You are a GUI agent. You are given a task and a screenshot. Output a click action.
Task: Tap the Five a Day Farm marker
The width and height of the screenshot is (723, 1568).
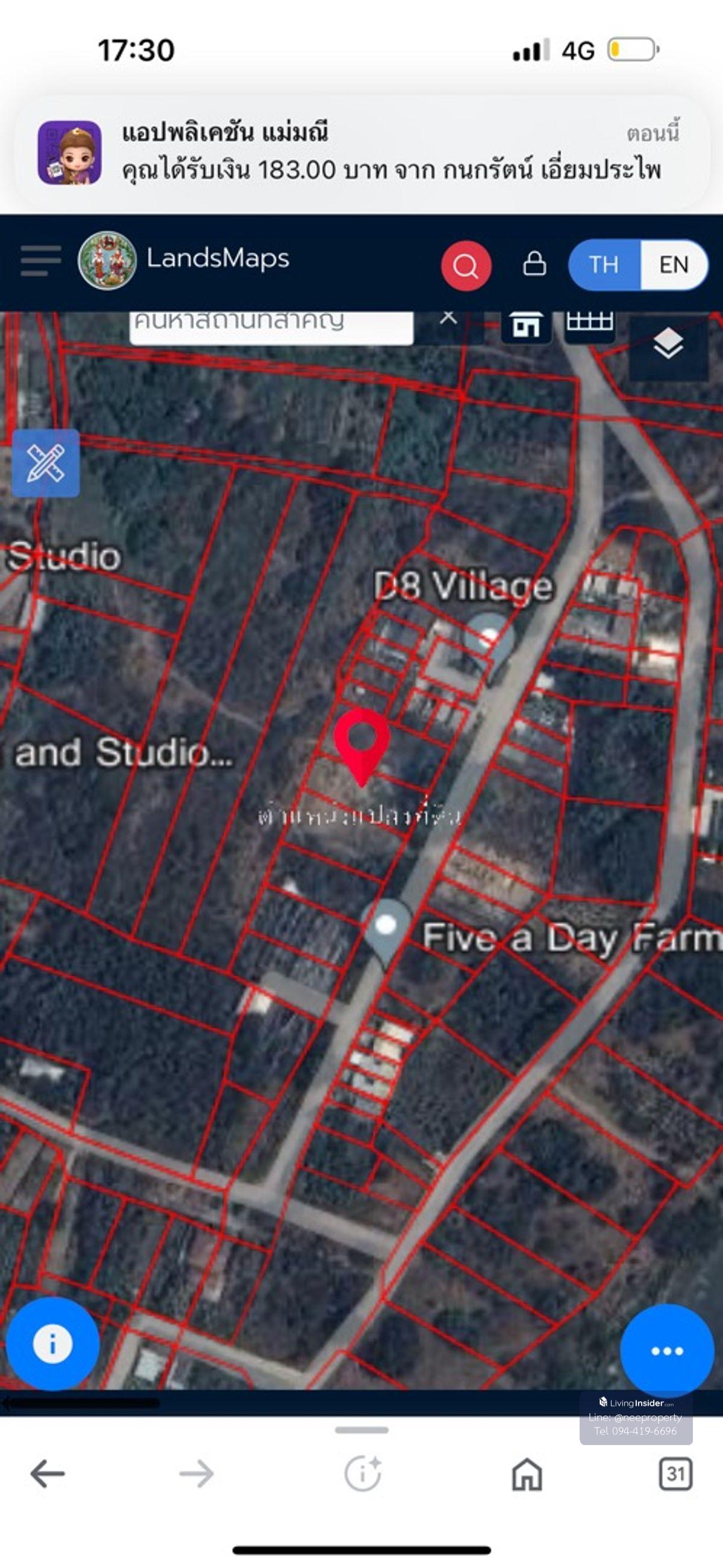coord(386,926)
